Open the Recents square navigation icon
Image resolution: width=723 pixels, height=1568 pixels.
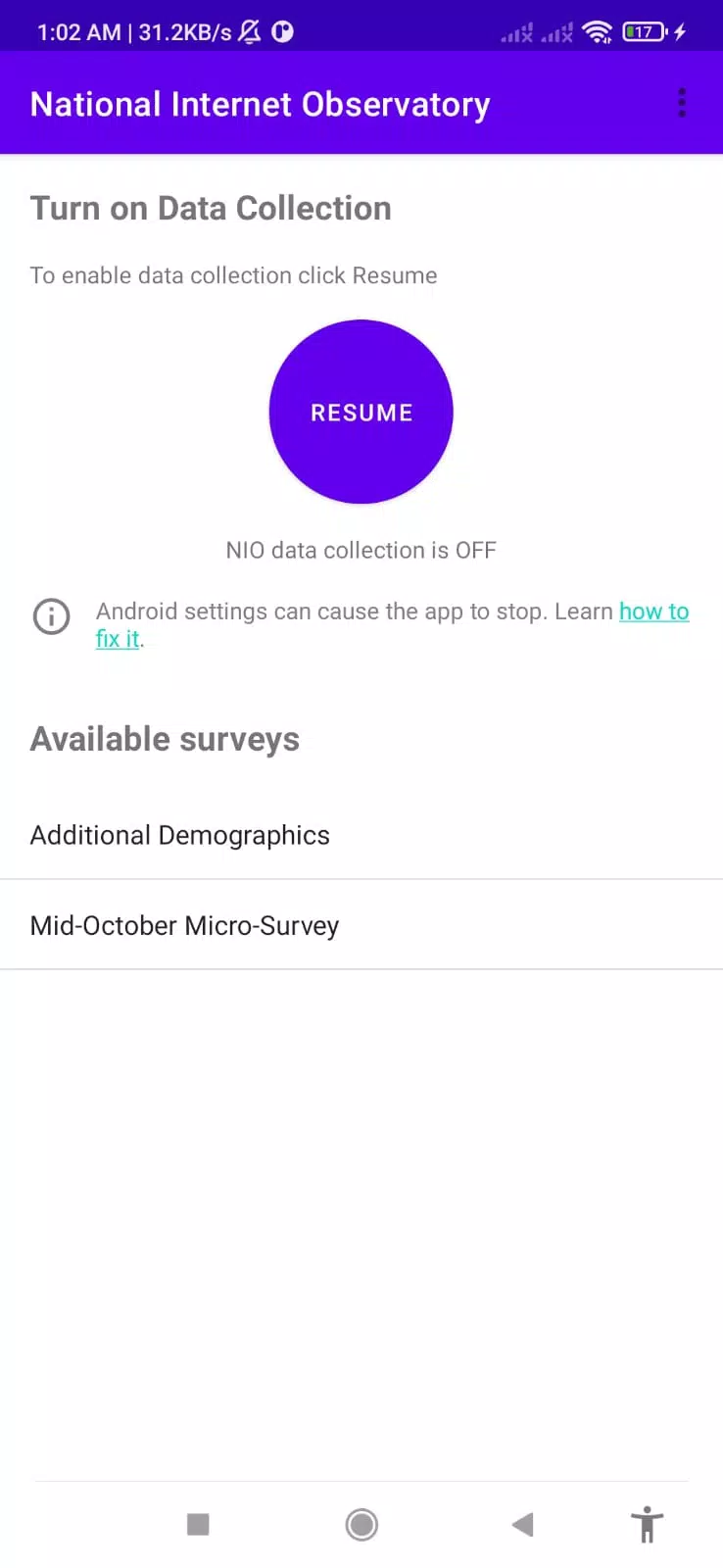pyautogui.click(x=198, y=1525)
